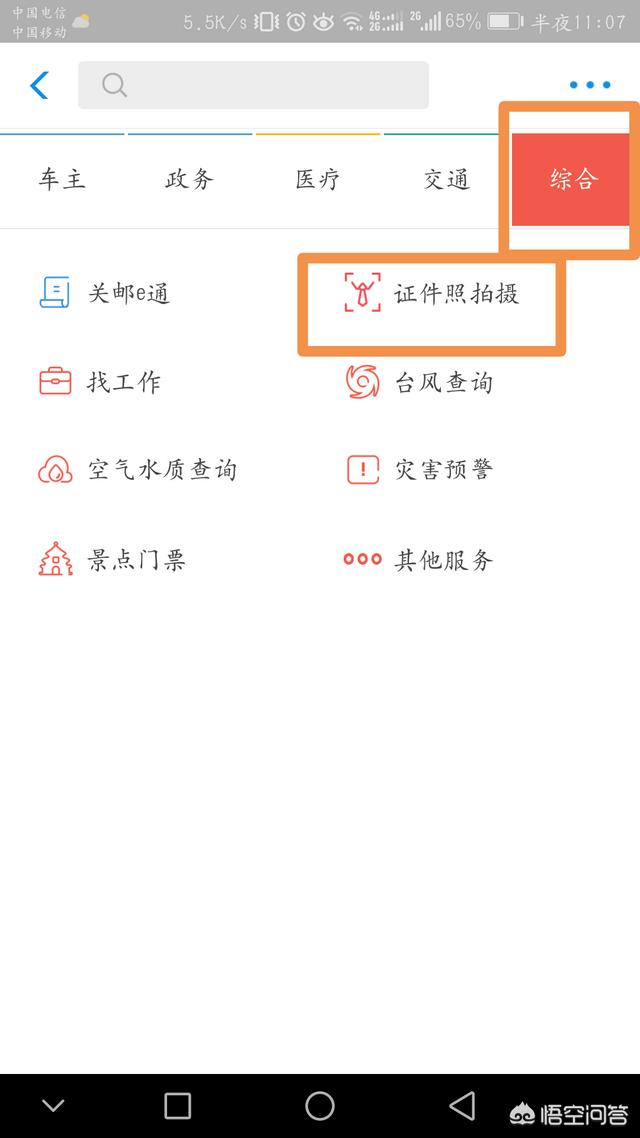Open 找工作 service
Viewport: 640px width, 1138px height.
(x=99, y=382)
